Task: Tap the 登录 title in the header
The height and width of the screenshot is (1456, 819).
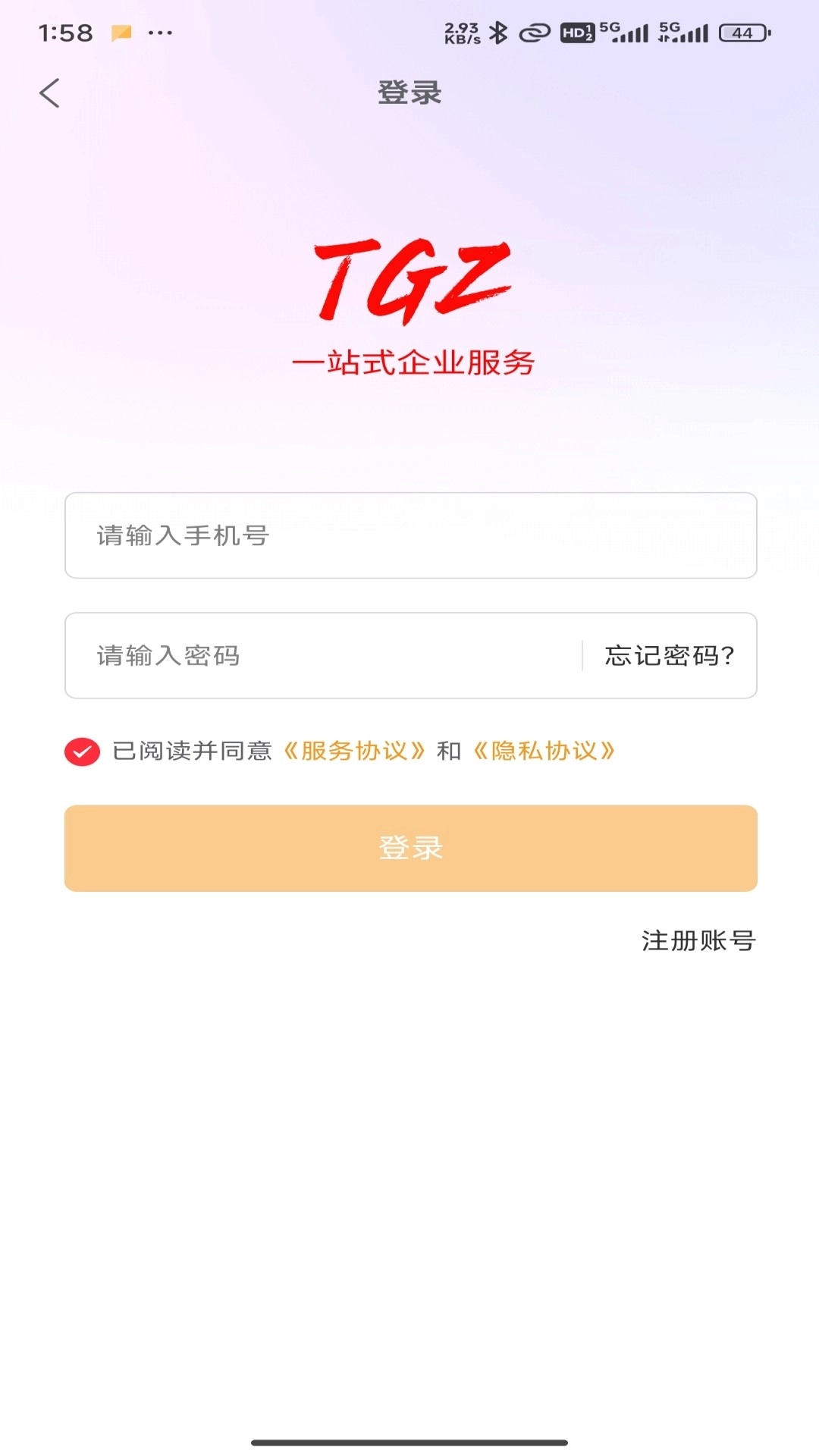Action: point(409,93)
